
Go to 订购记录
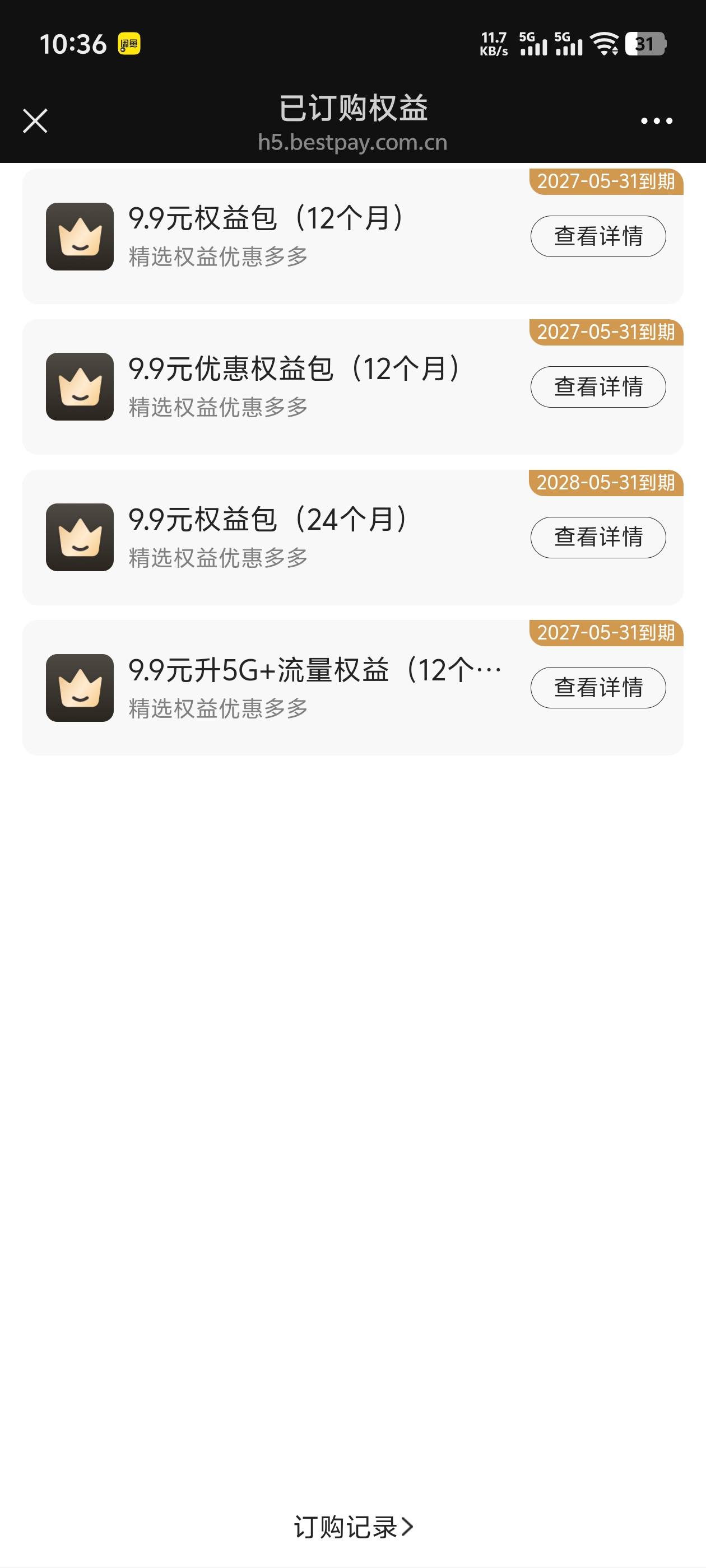pyautogui.click(x=352, y=1527)
